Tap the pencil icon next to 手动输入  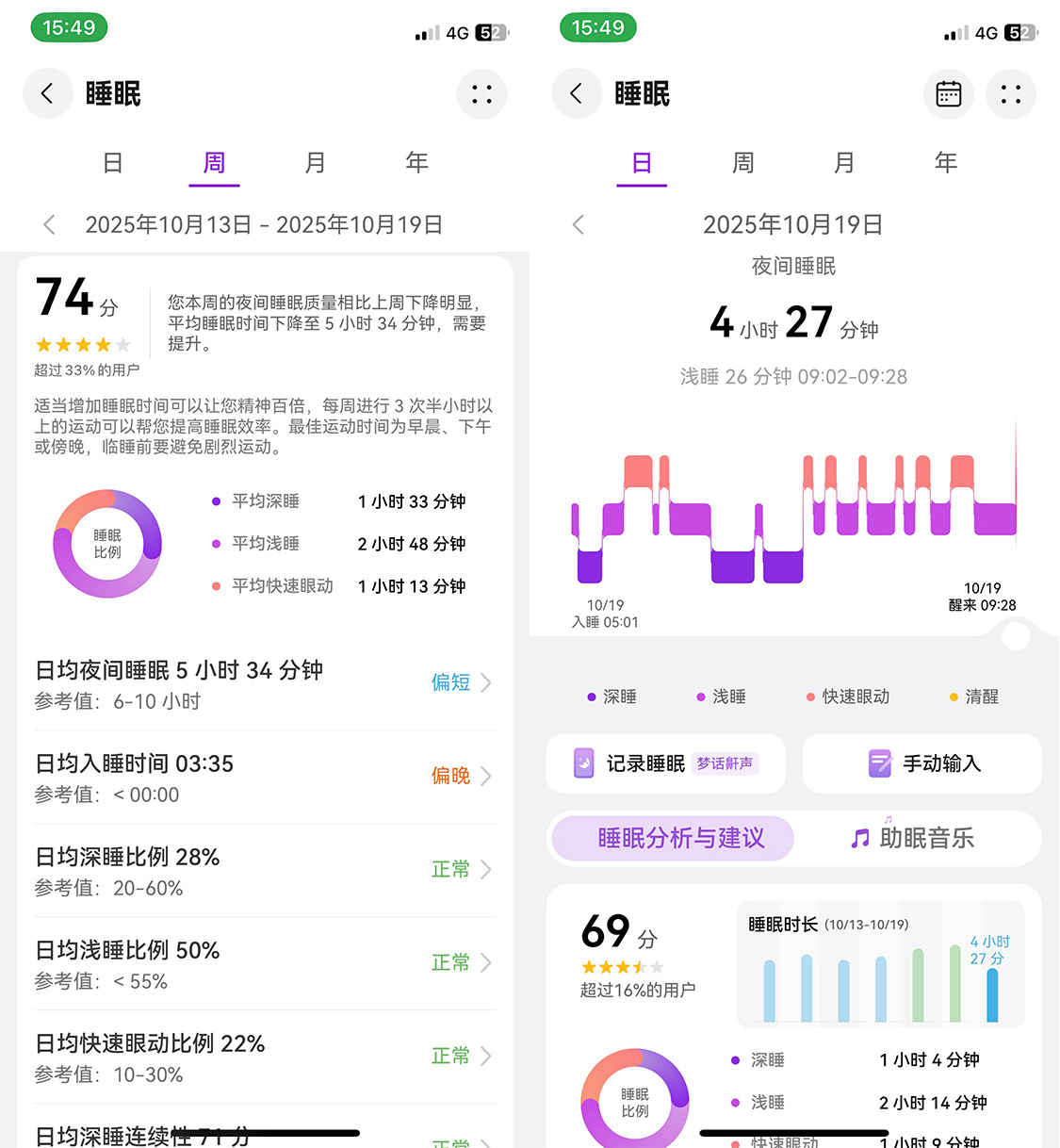pos(880,763)
